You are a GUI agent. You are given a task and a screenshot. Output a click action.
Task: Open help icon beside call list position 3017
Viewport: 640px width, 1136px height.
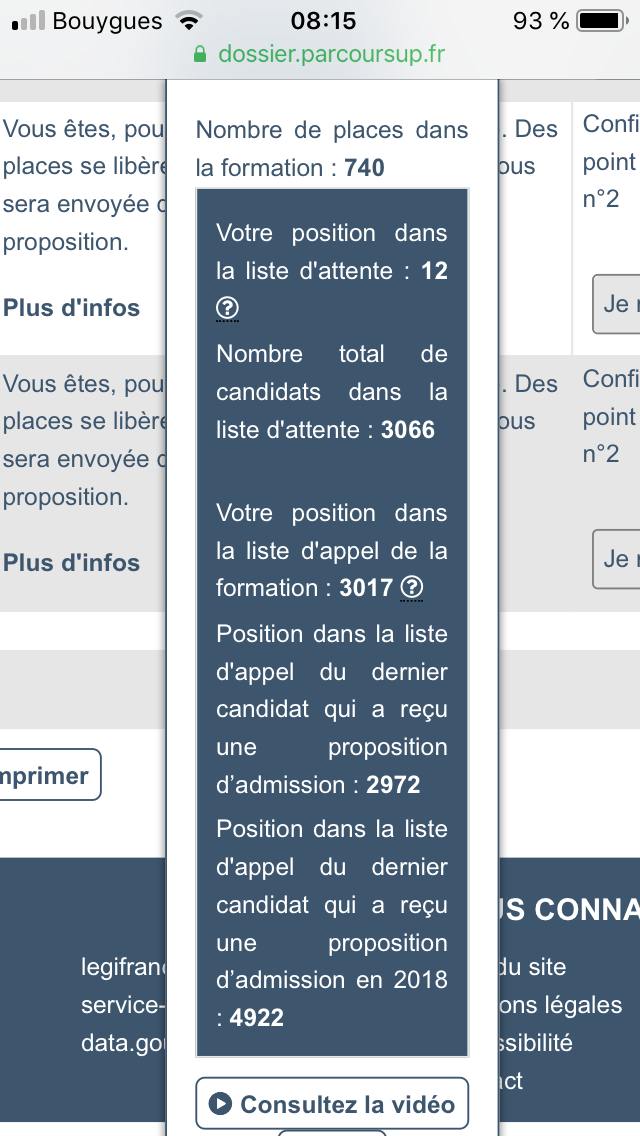pyautogui.click(x=412, y=587)
